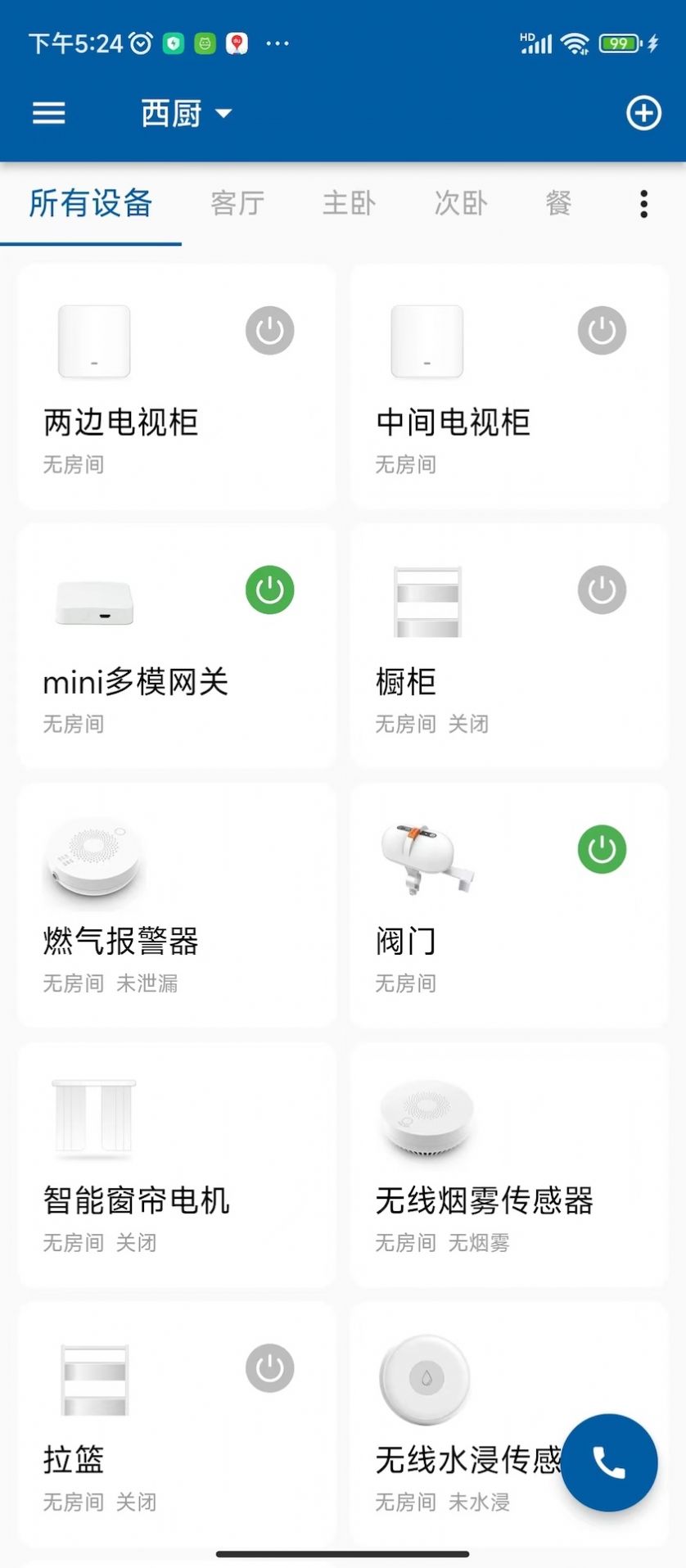The width and height of the screenshot is (686, 1568).
Task: Switch to the 主卧 tab
Action: (x=350, y=203)
